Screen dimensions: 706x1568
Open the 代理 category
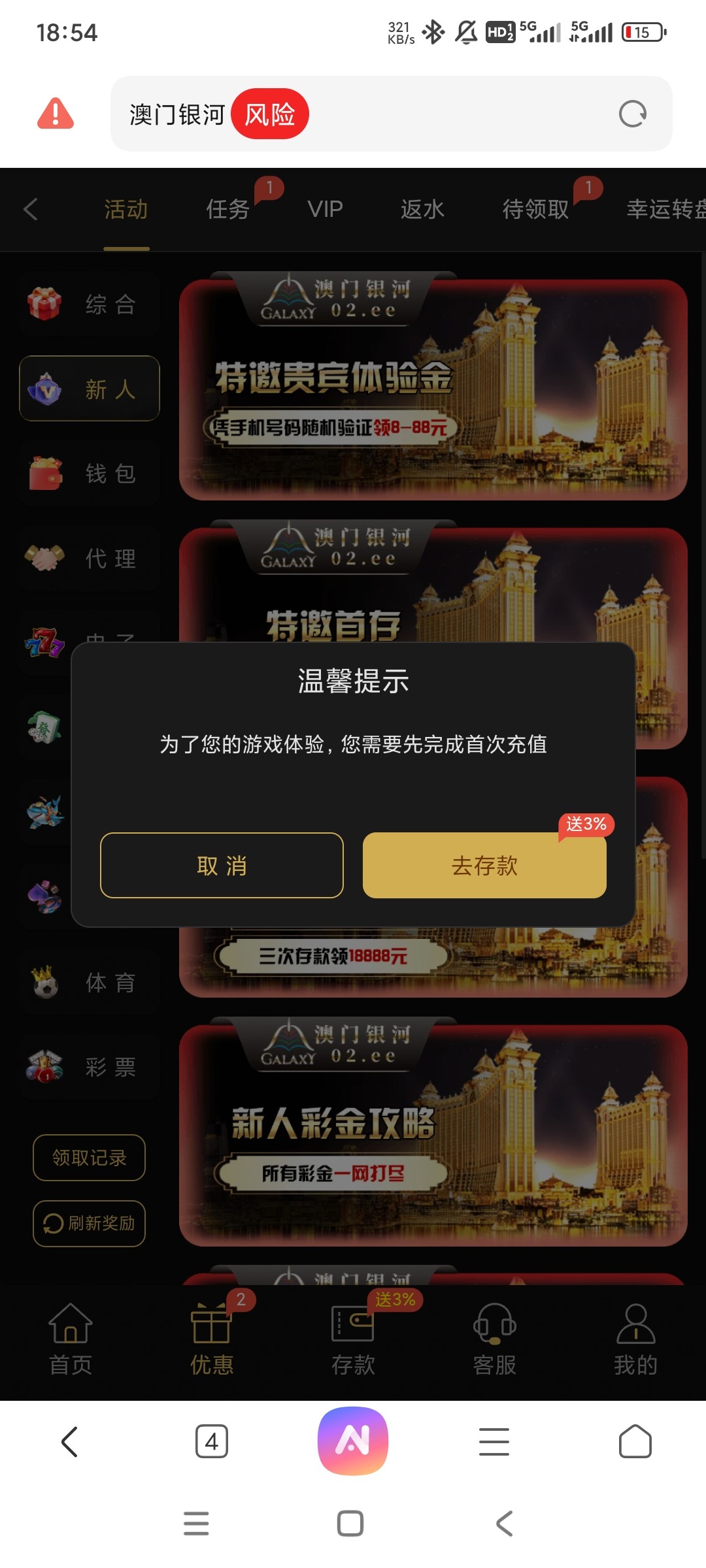coord(90,559)
